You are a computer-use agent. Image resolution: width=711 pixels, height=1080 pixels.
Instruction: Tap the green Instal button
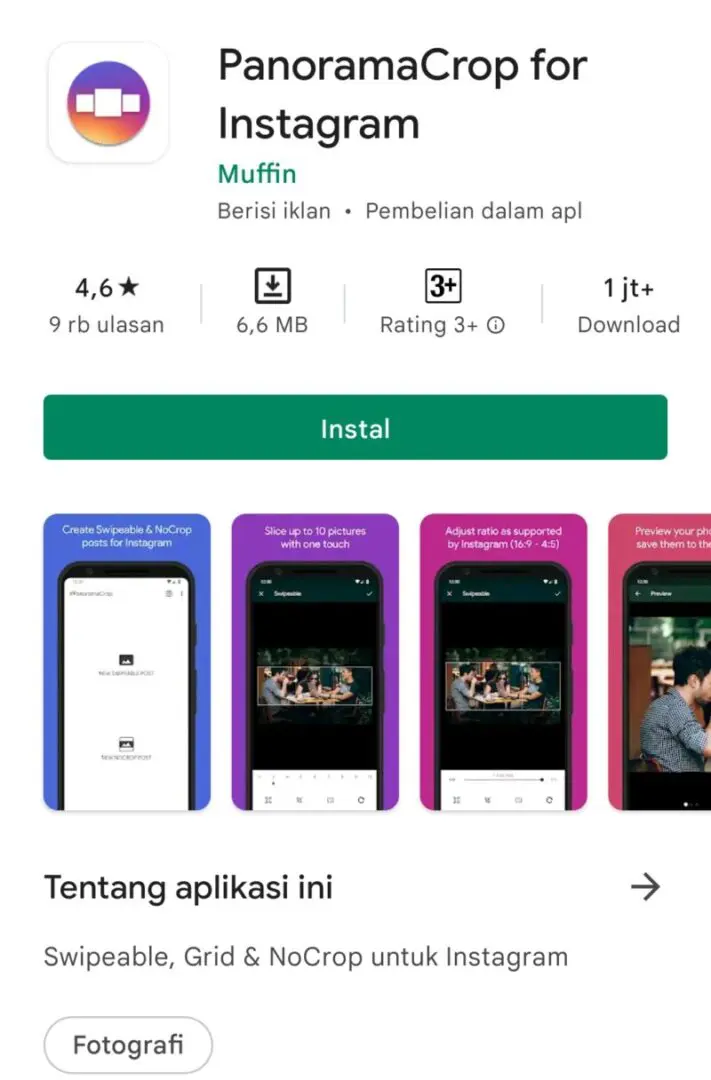tap(355, 428)
